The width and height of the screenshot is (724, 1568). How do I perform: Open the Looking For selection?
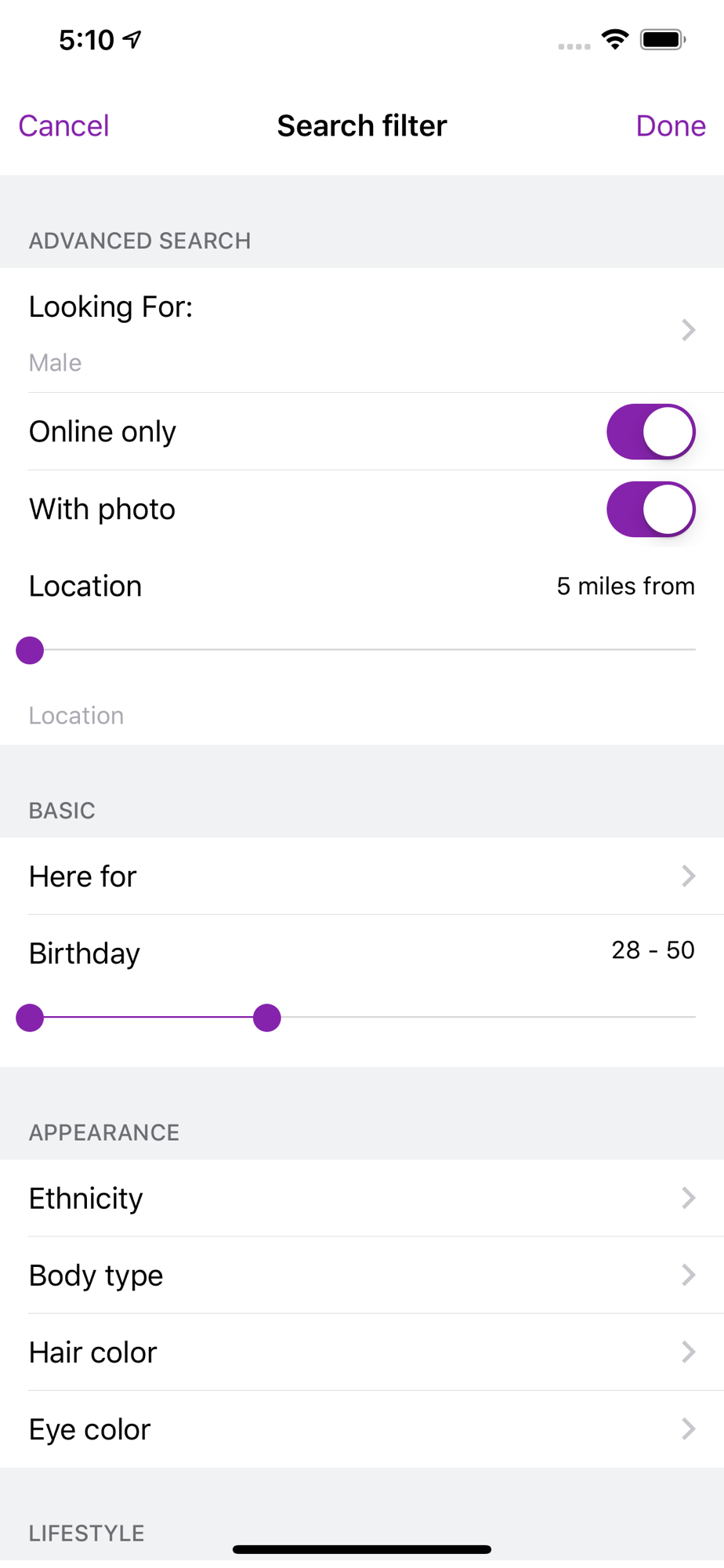coord(362,330)
